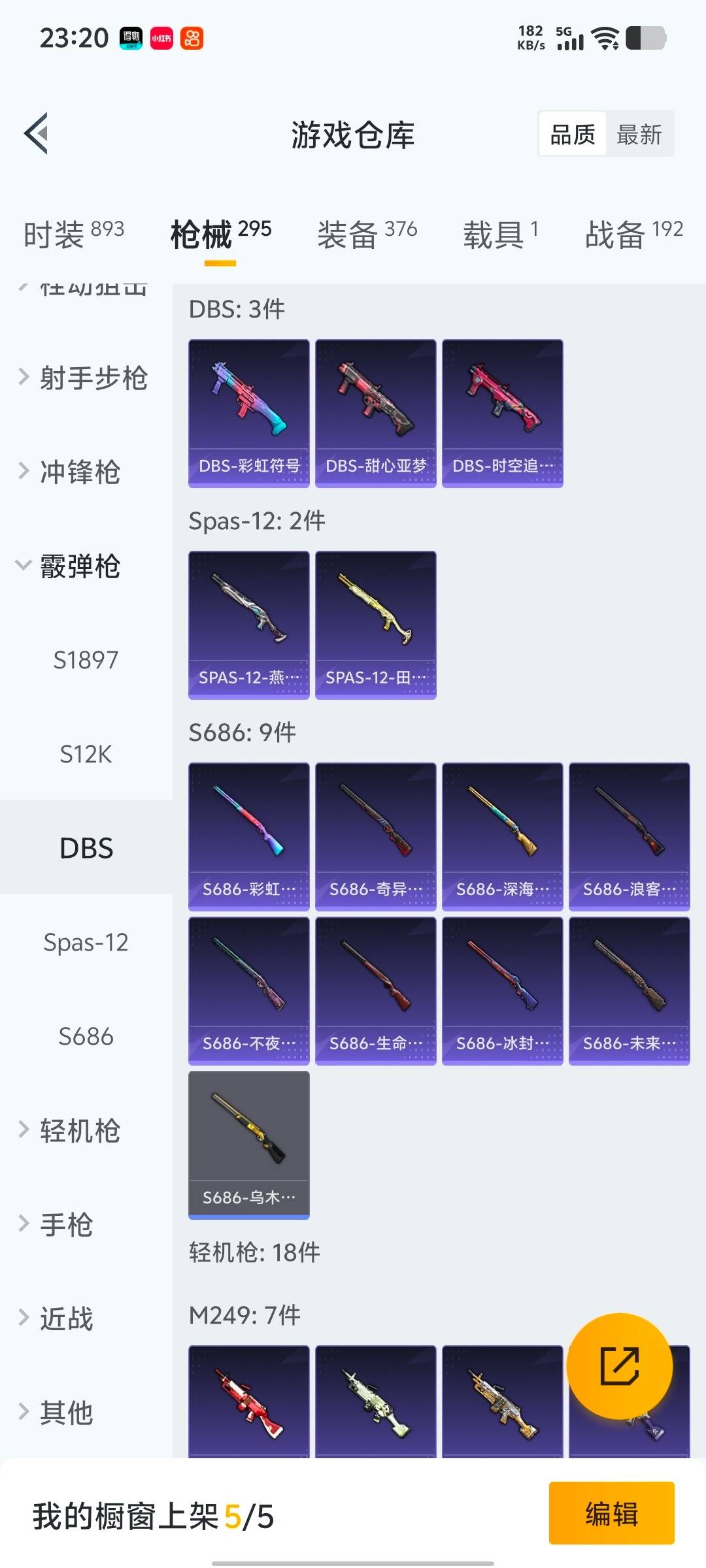706x1568 pixels.
Task: Switch sorting to 最新
Action: point(639,134)
